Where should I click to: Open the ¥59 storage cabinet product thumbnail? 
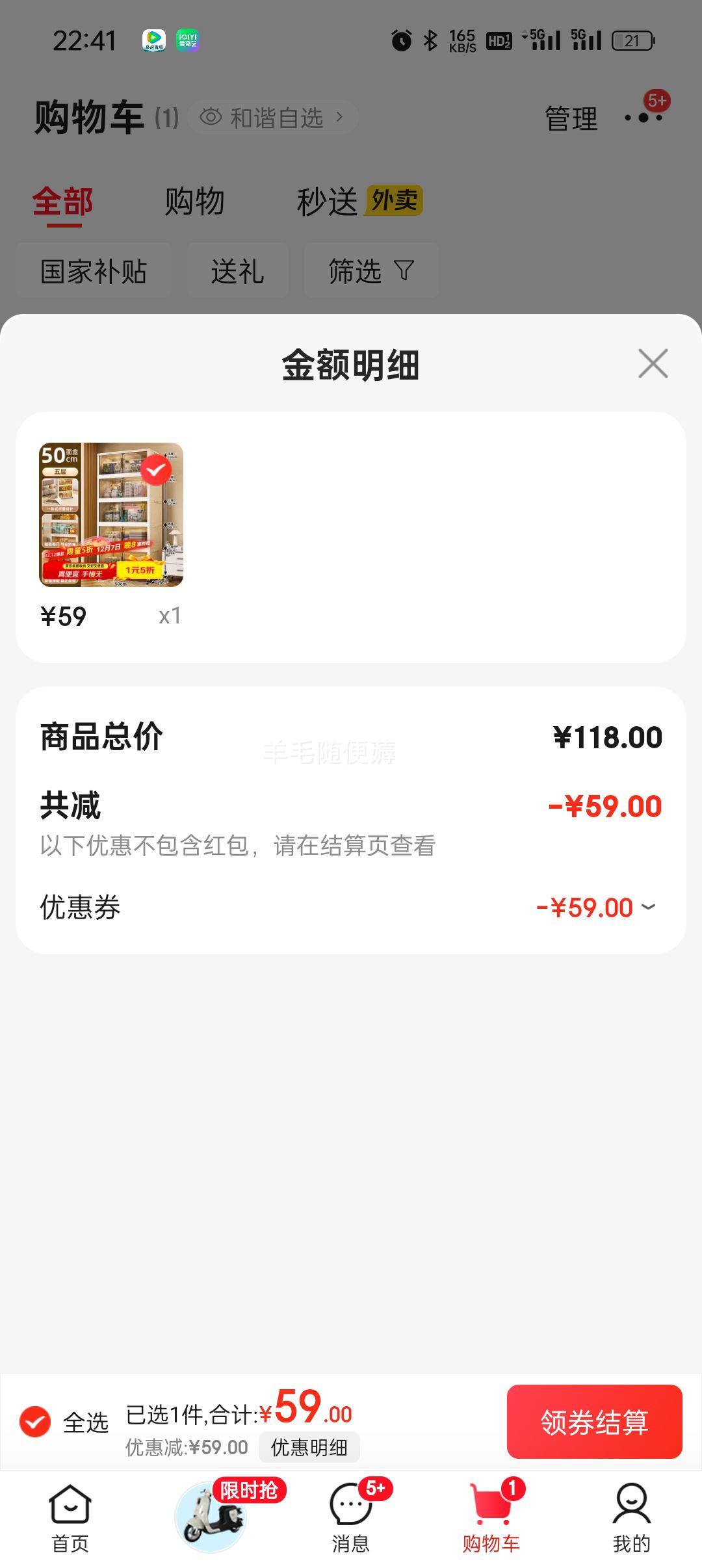[111, 514]
